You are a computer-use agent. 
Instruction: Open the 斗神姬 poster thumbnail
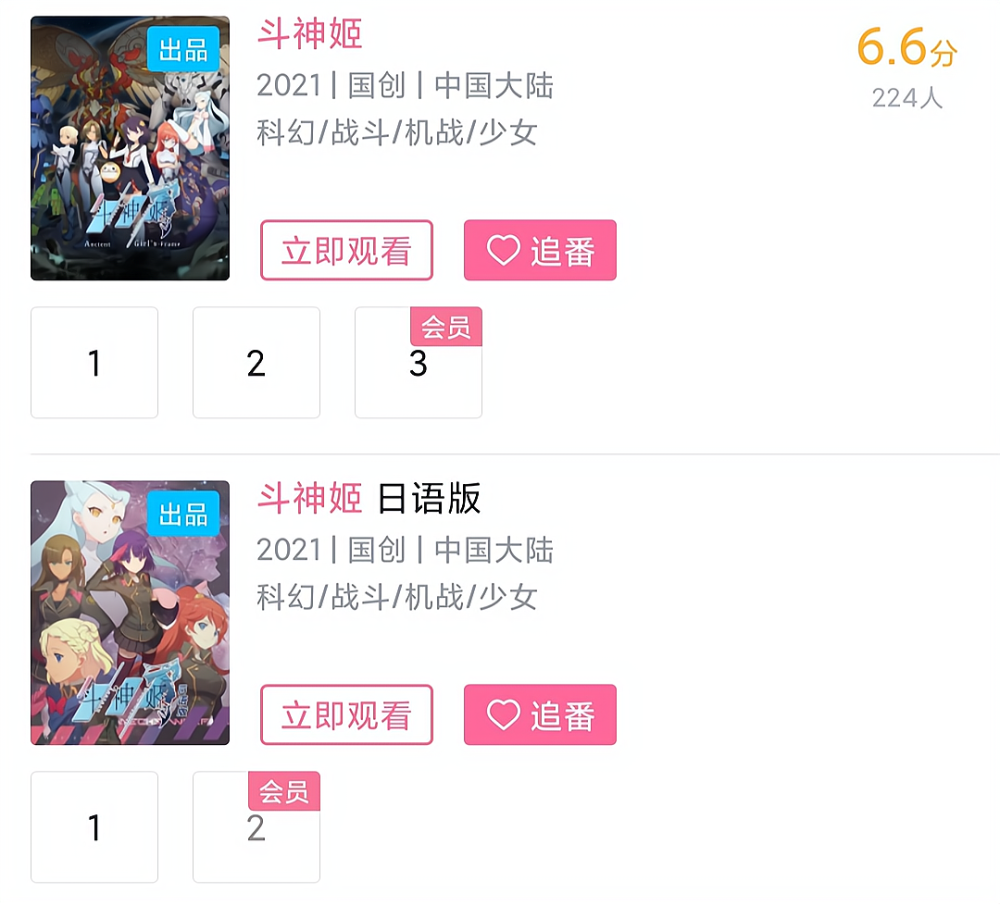130,148
